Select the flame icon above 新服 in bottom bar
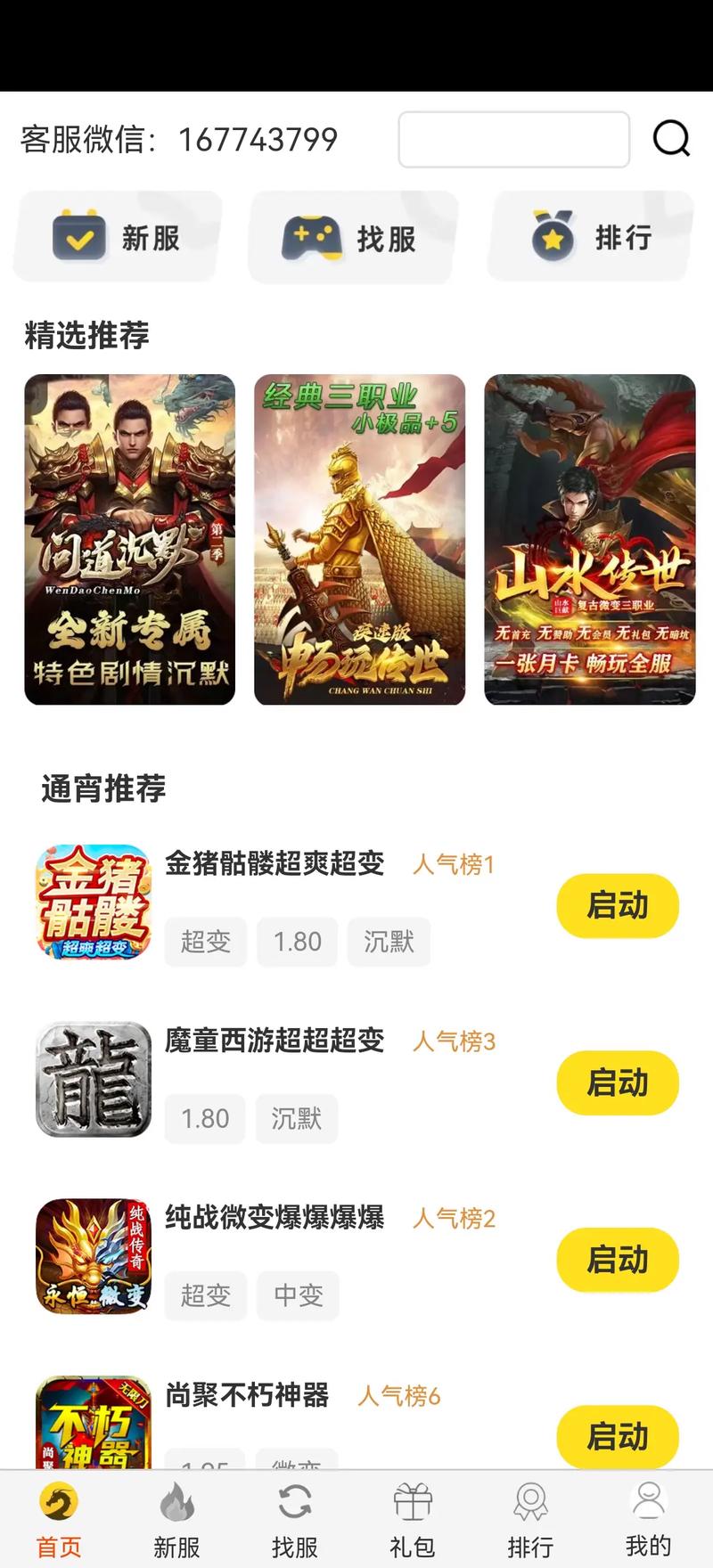Viewport: 713px width, 1568px height. [176, 1503]
